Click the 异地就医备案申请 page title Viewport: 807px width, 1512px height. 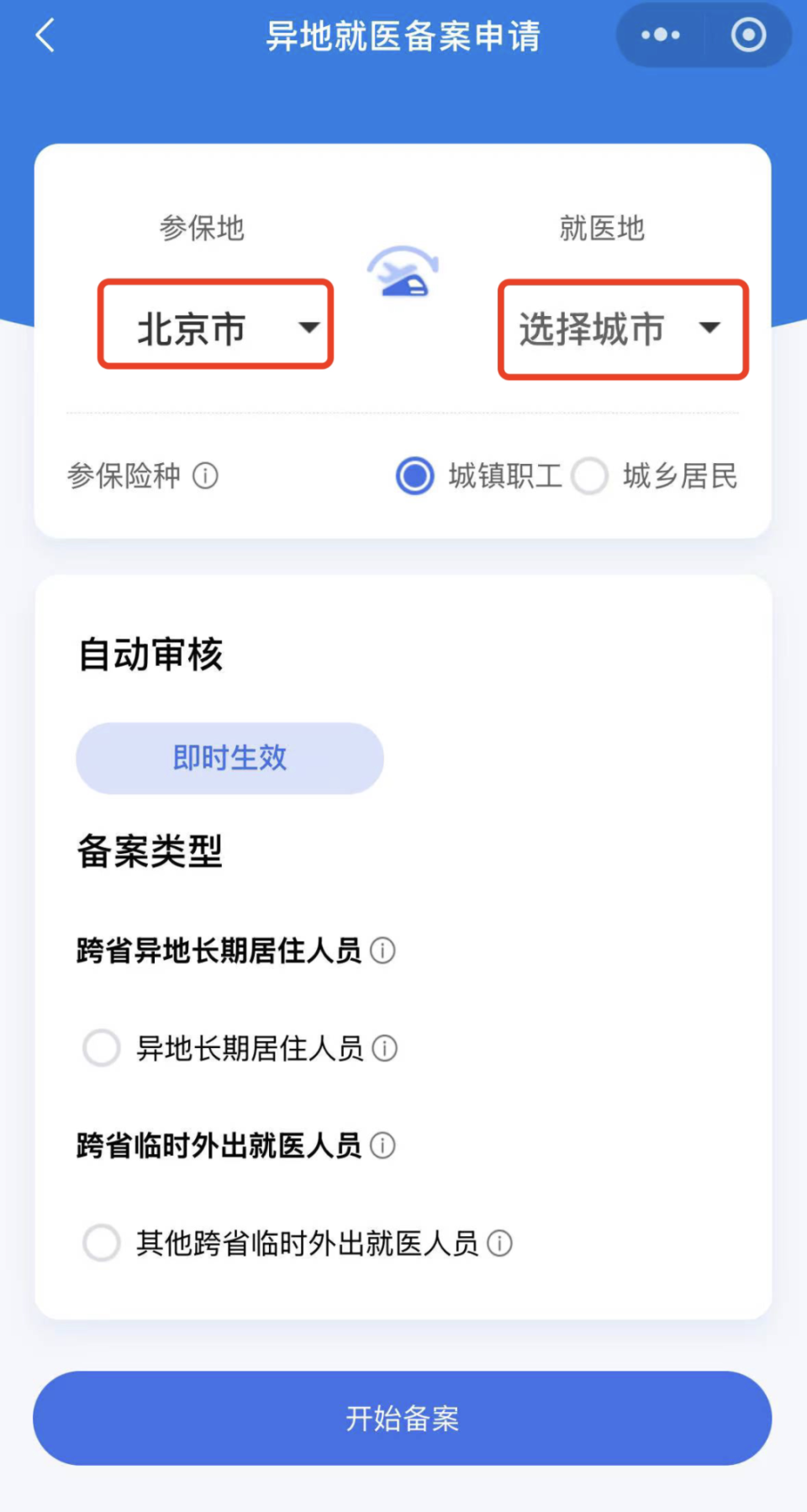pos(403,35)
